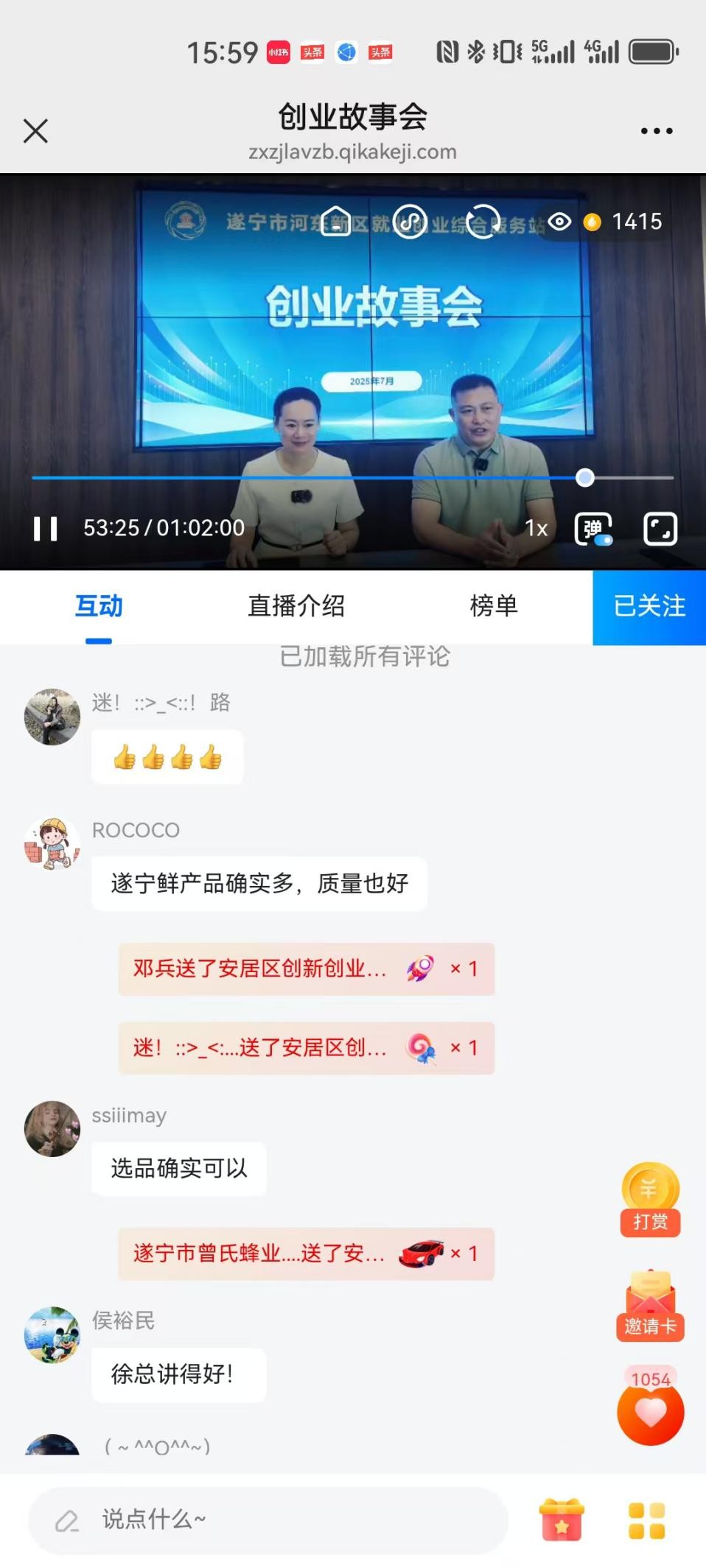Open the 打赏 tipping button
This screenshot has height=1568, width=706.
(650, 1200)
